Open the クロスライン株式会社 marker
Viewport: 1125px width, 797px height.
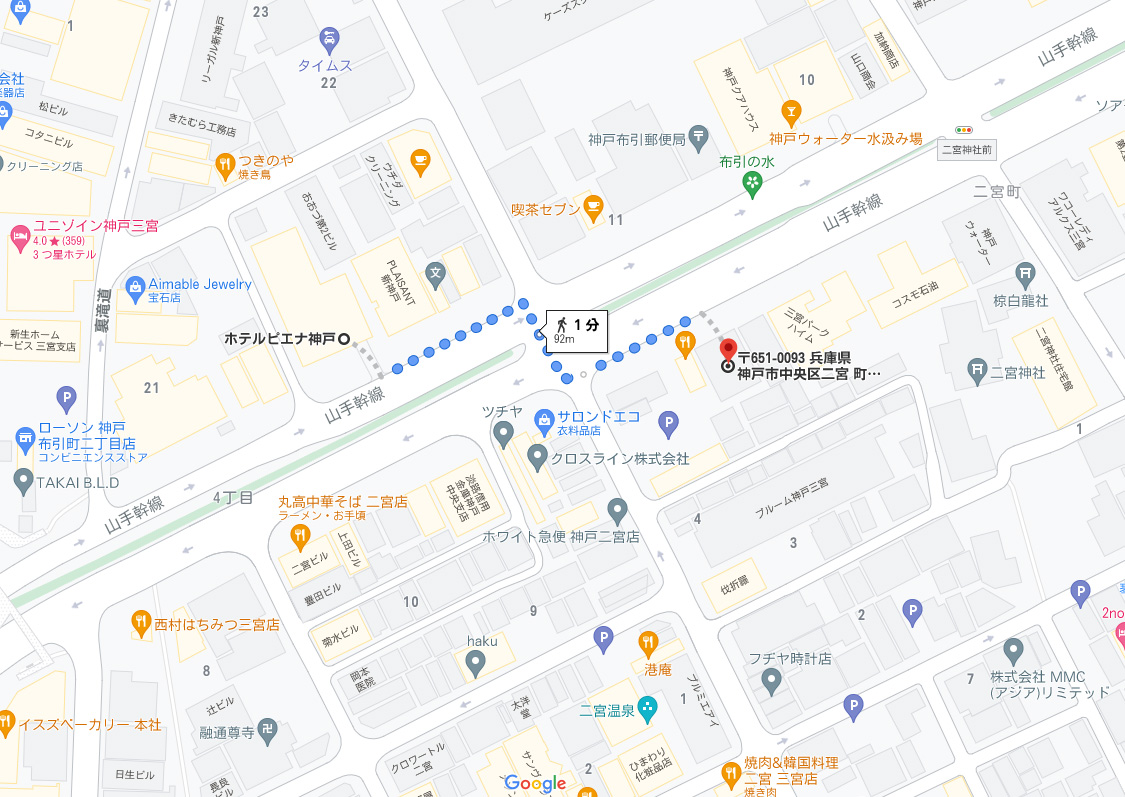point(537,458)
